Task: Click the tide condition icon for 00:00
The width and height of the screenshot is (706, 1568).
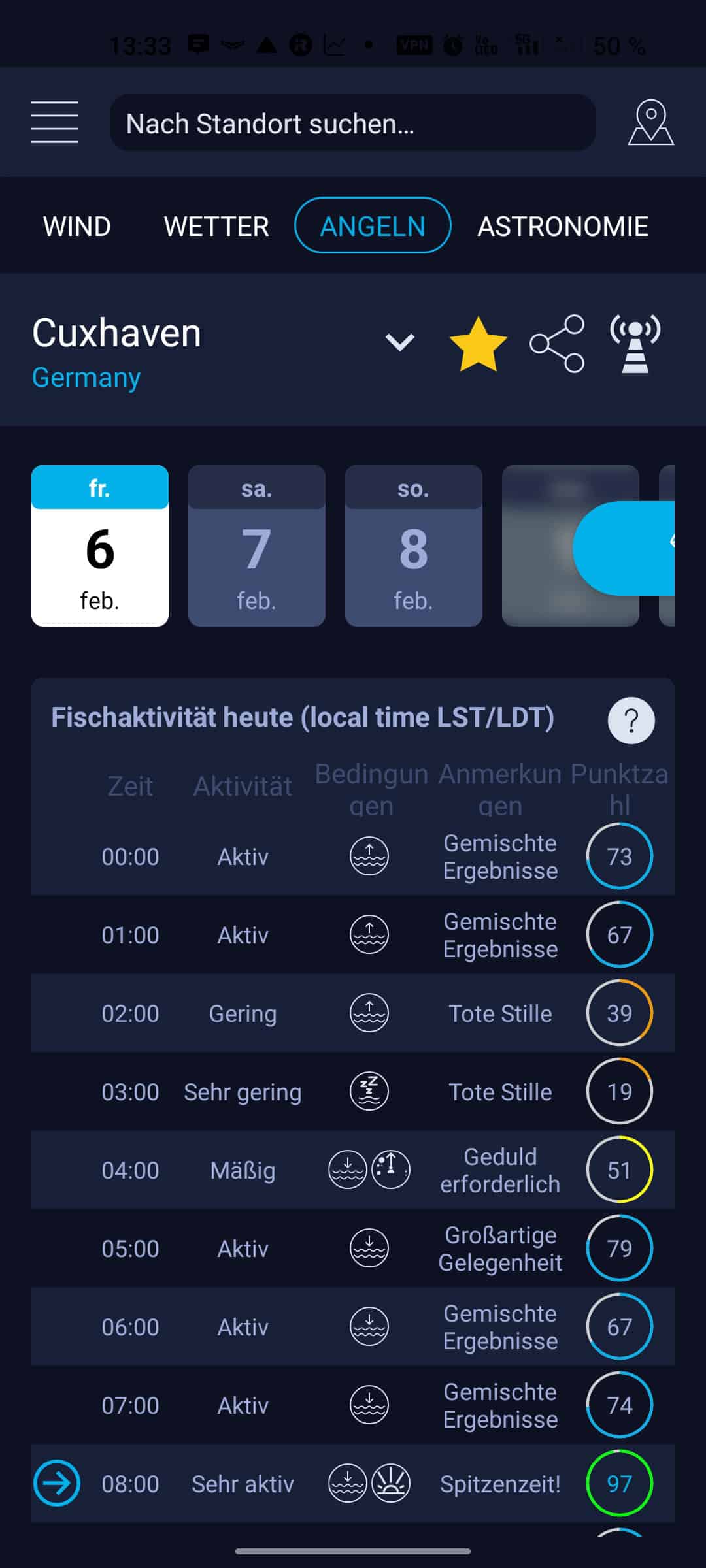Action: pos(369,856)
